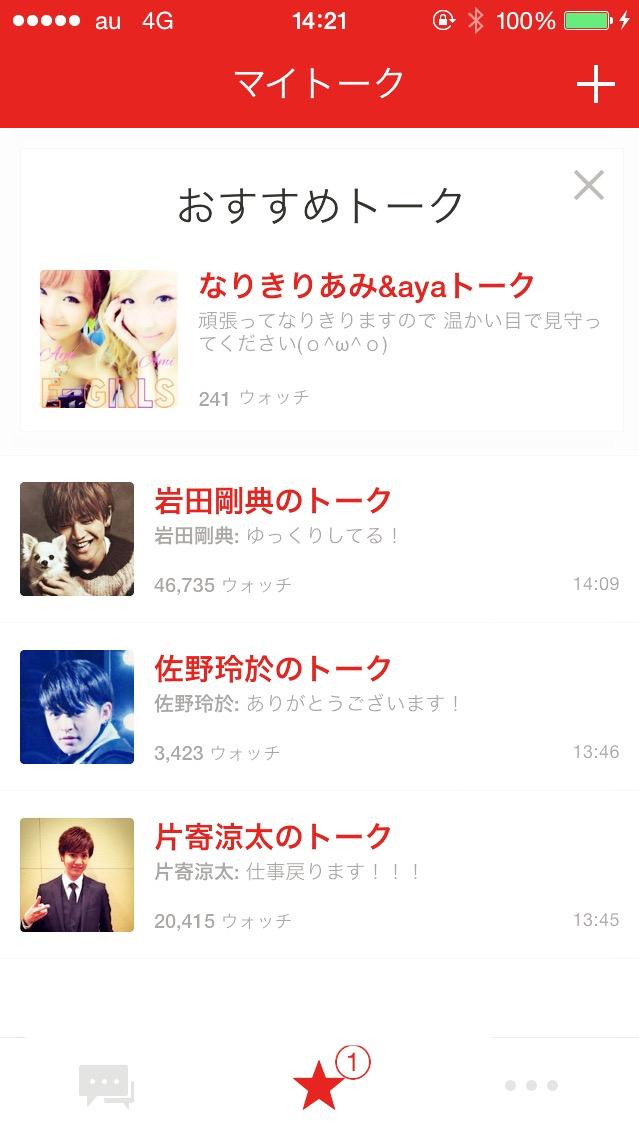This screenshot has height=1136, width=639.
Task: Select the star tab with badge
Action: (320, 1085)
